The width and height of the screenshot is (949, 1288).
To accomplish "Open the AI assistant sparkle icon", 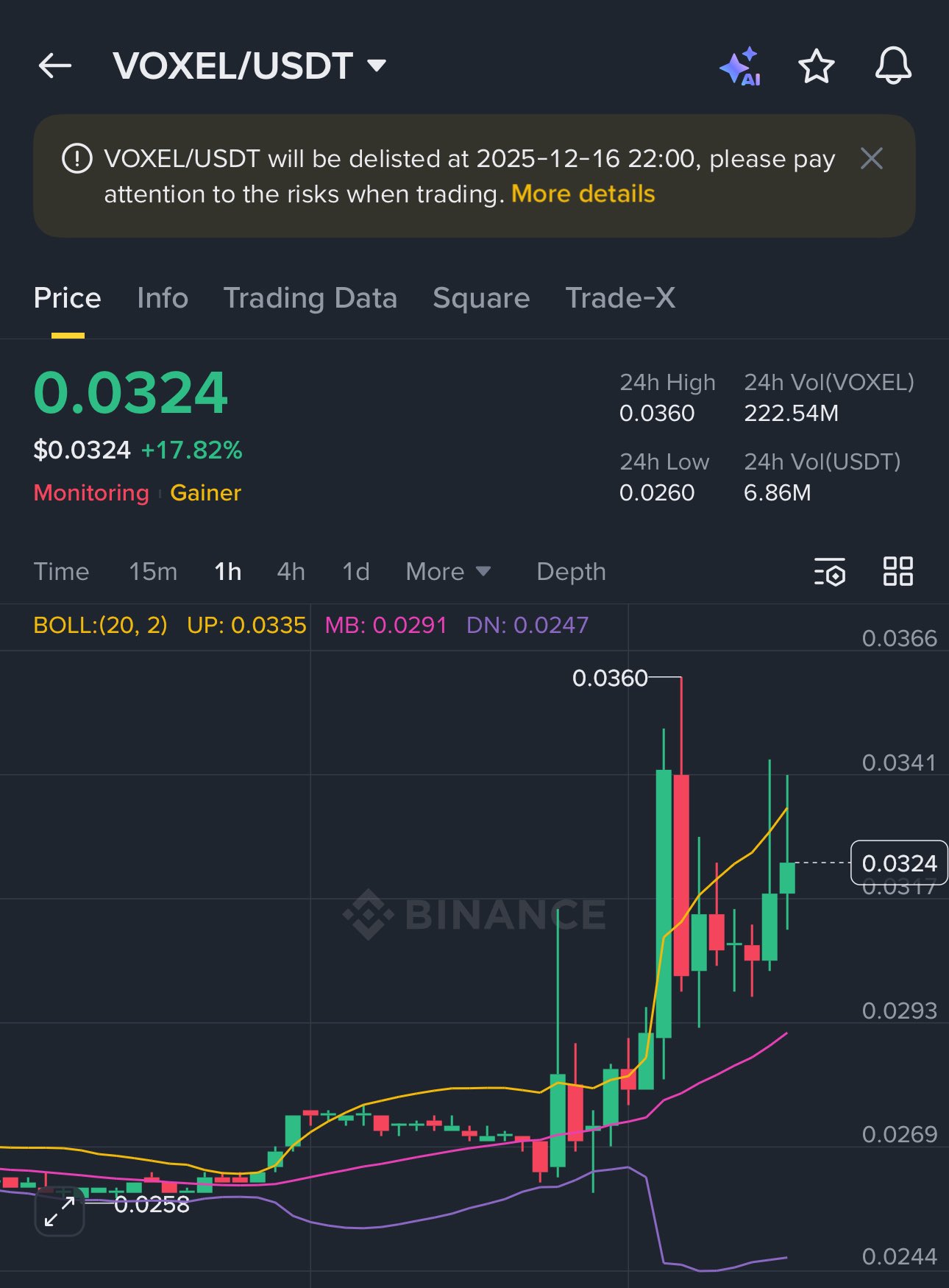I will pos(740,66).
